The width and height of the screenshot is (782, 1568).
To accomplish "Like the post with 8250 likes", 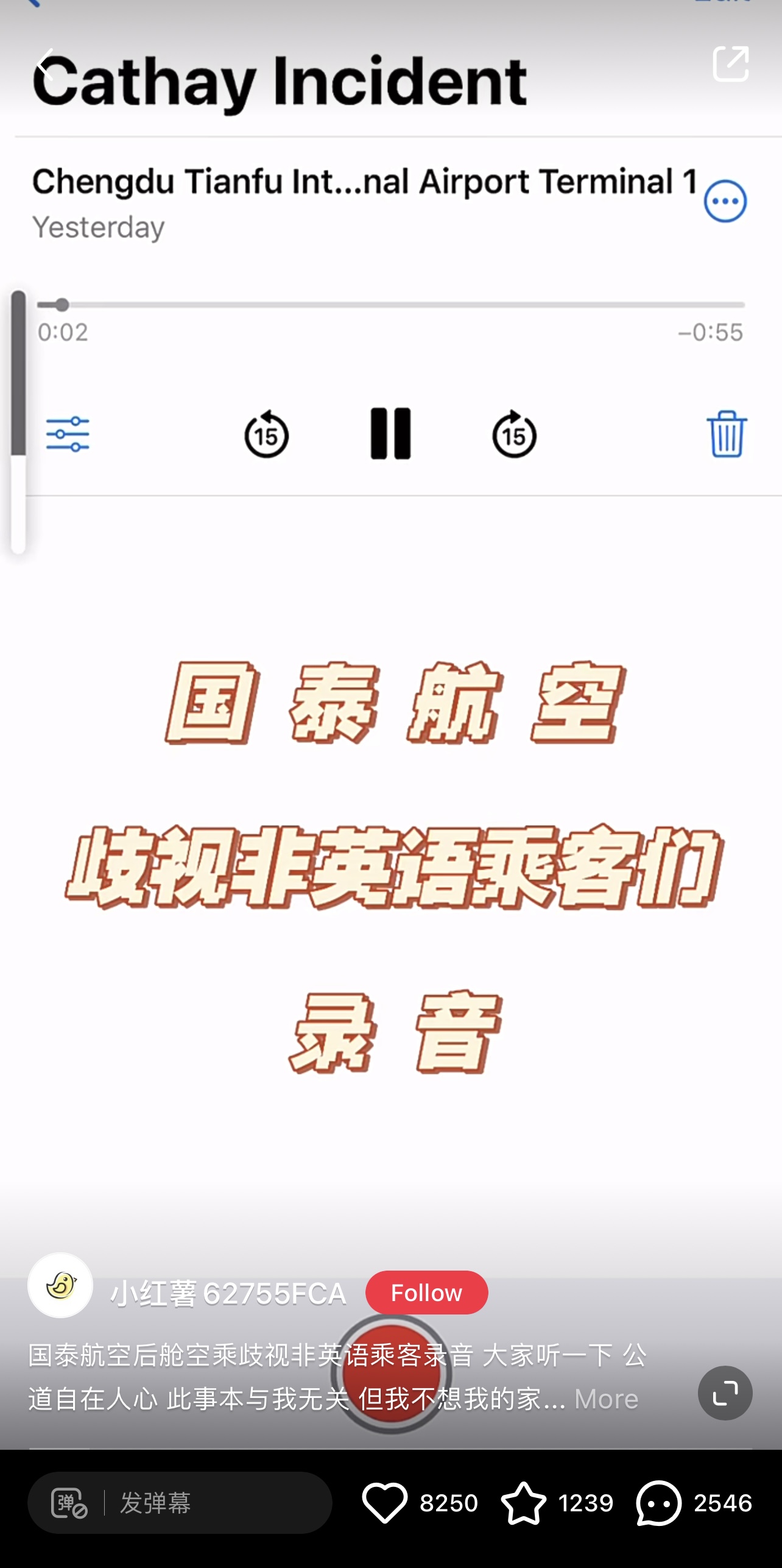I will (x=385, y=1503).
